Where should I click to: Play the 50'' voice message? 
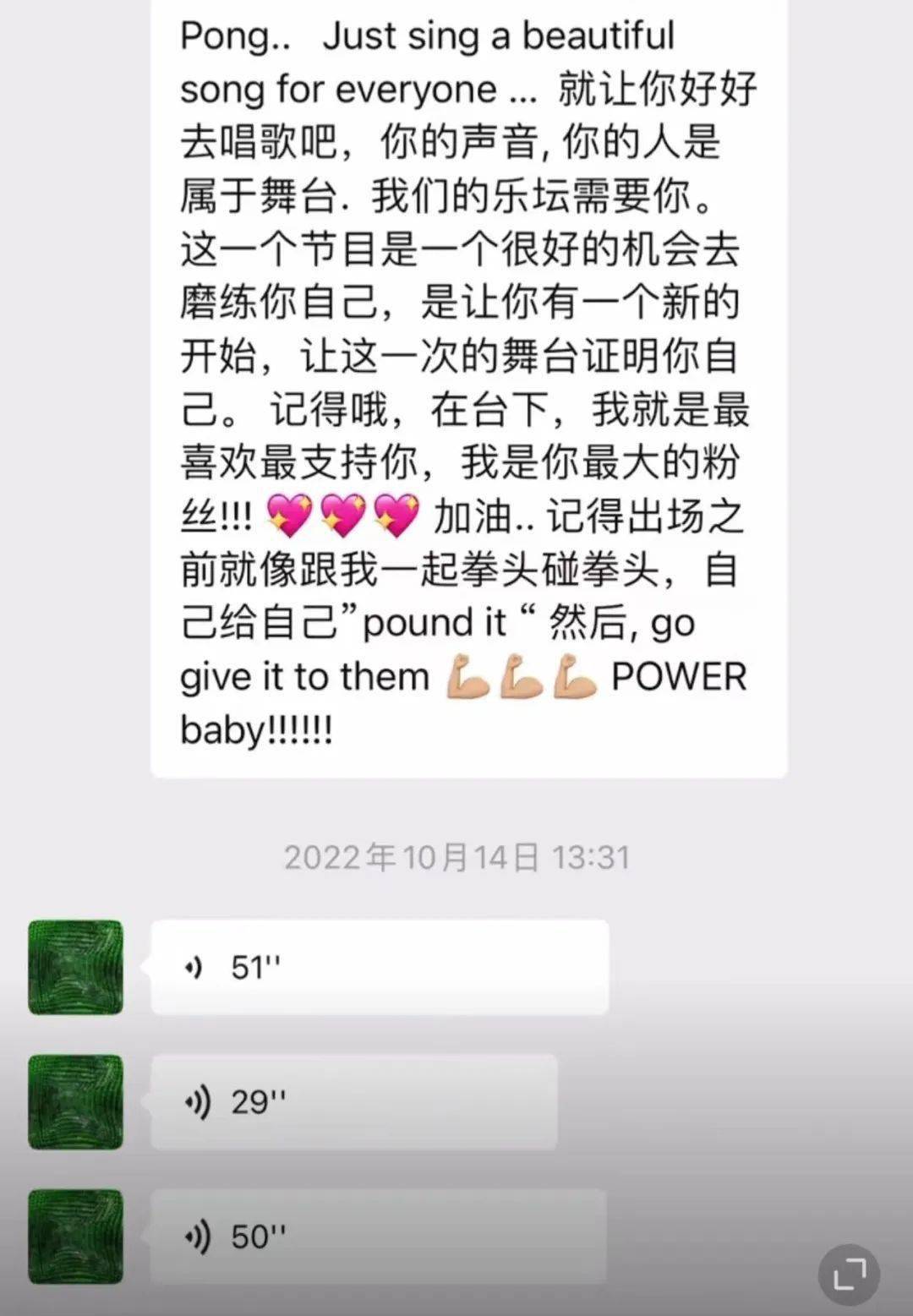pos(378,1237)
